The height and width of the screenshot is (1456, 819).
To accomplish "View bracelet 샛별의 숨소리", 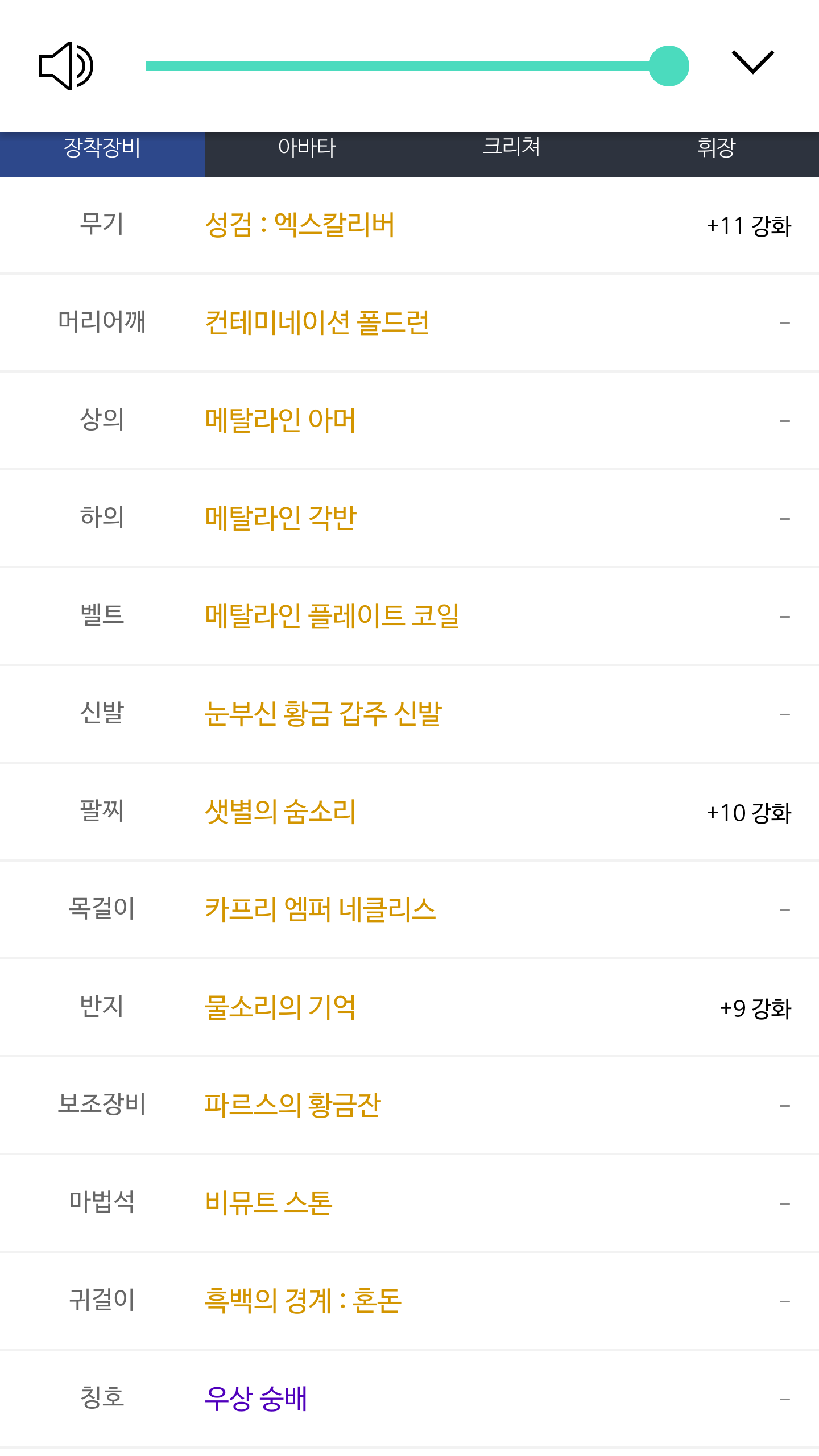I will tap(280, 812).
